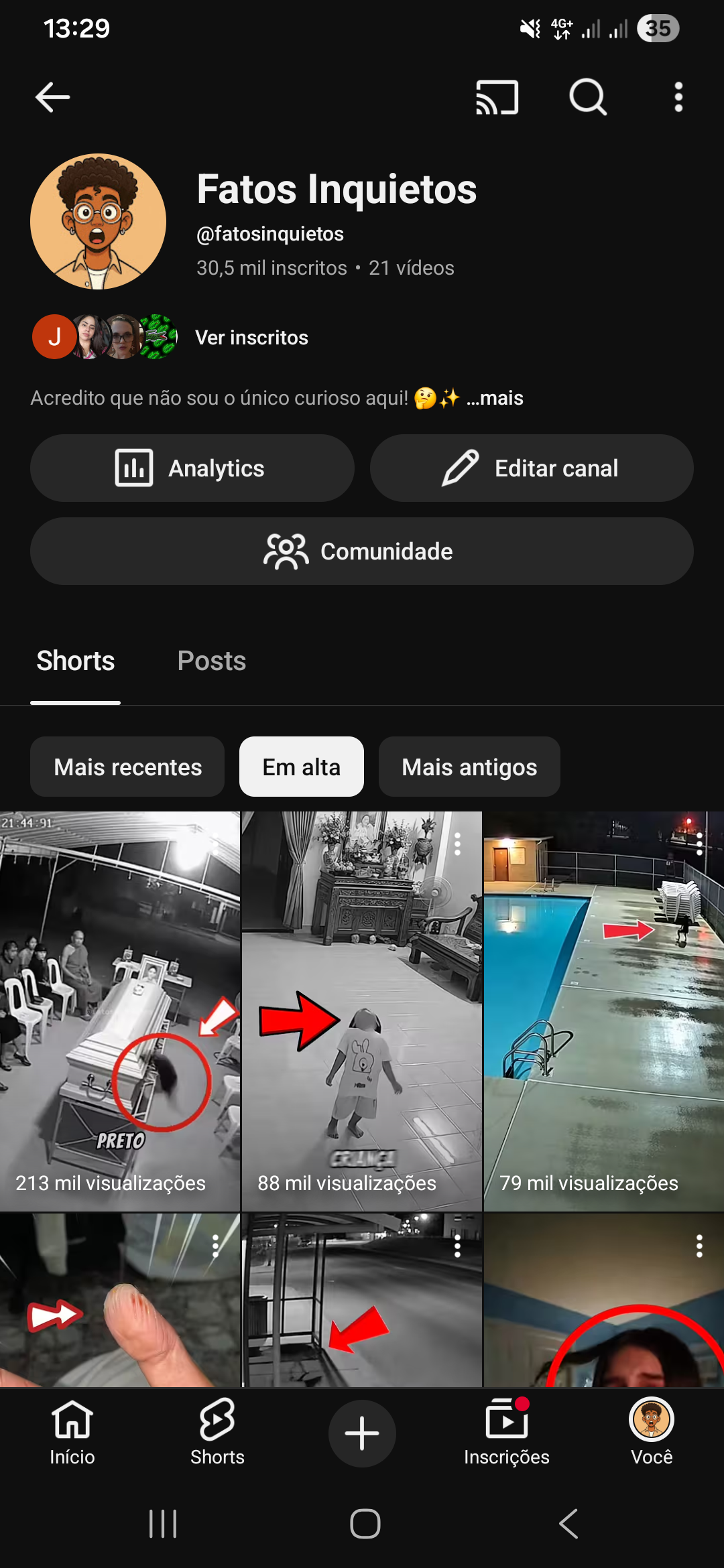724x1568 pixels.
Task: Open channel Analytics
Action: (192, 468)
